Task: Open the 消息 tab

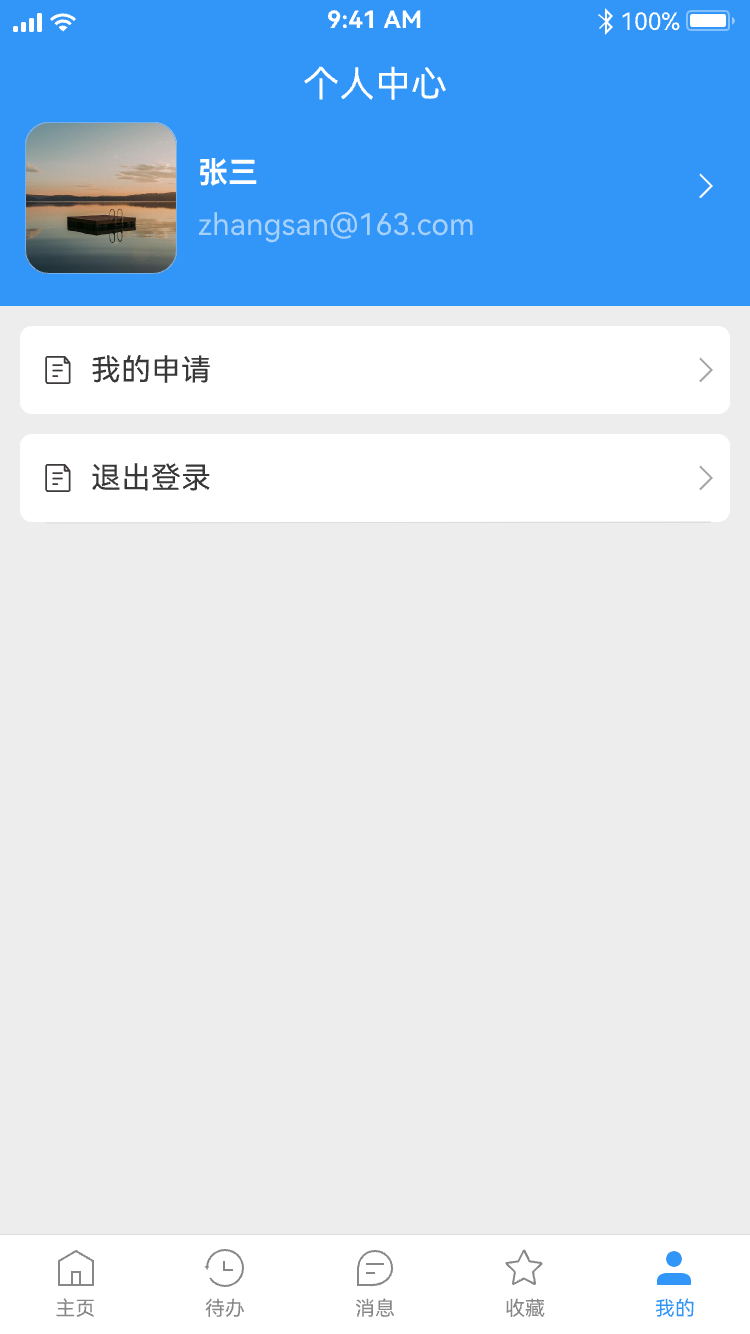Action: click(x=375, y=1284)
